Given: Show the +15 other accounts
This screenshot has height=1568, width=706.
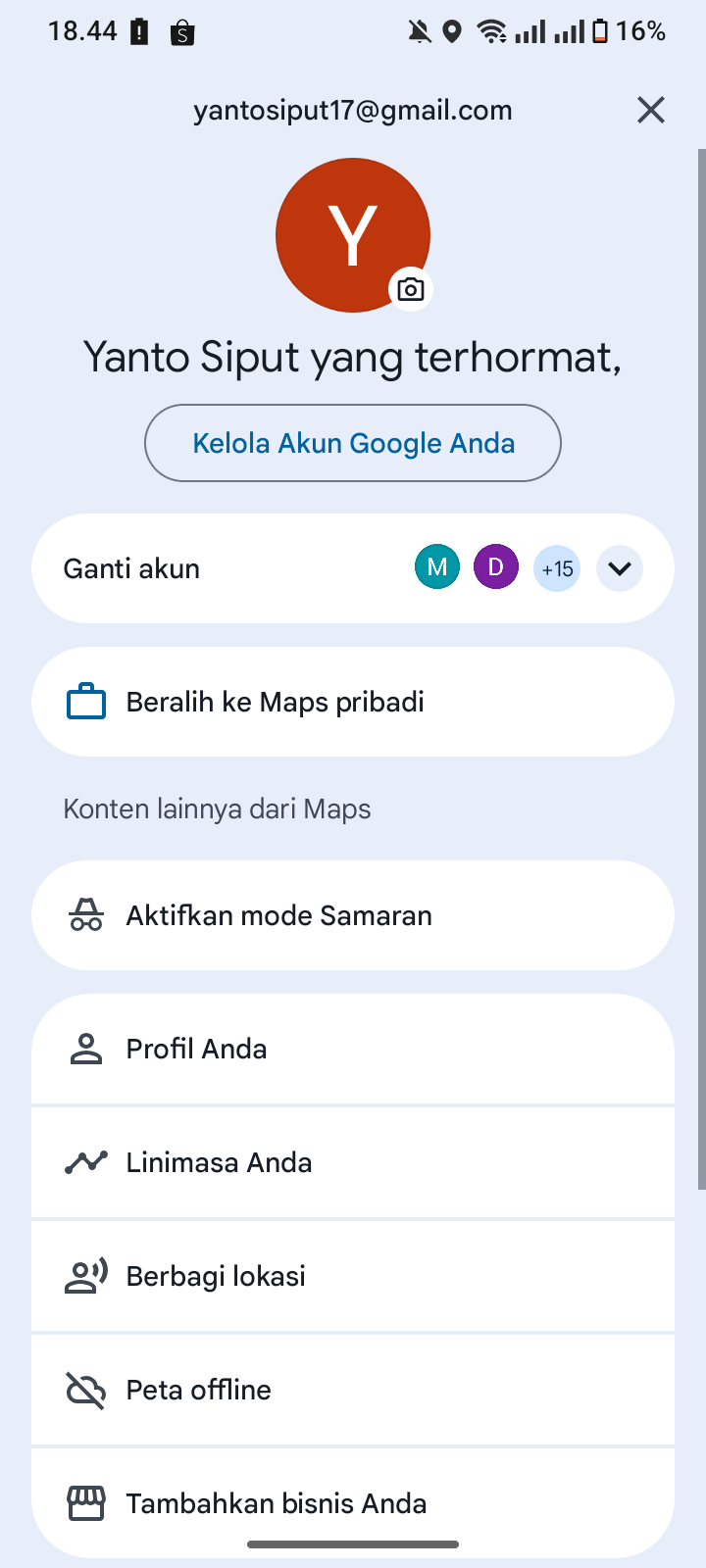Looking at the screenshot, I should (x=557, y=568).
